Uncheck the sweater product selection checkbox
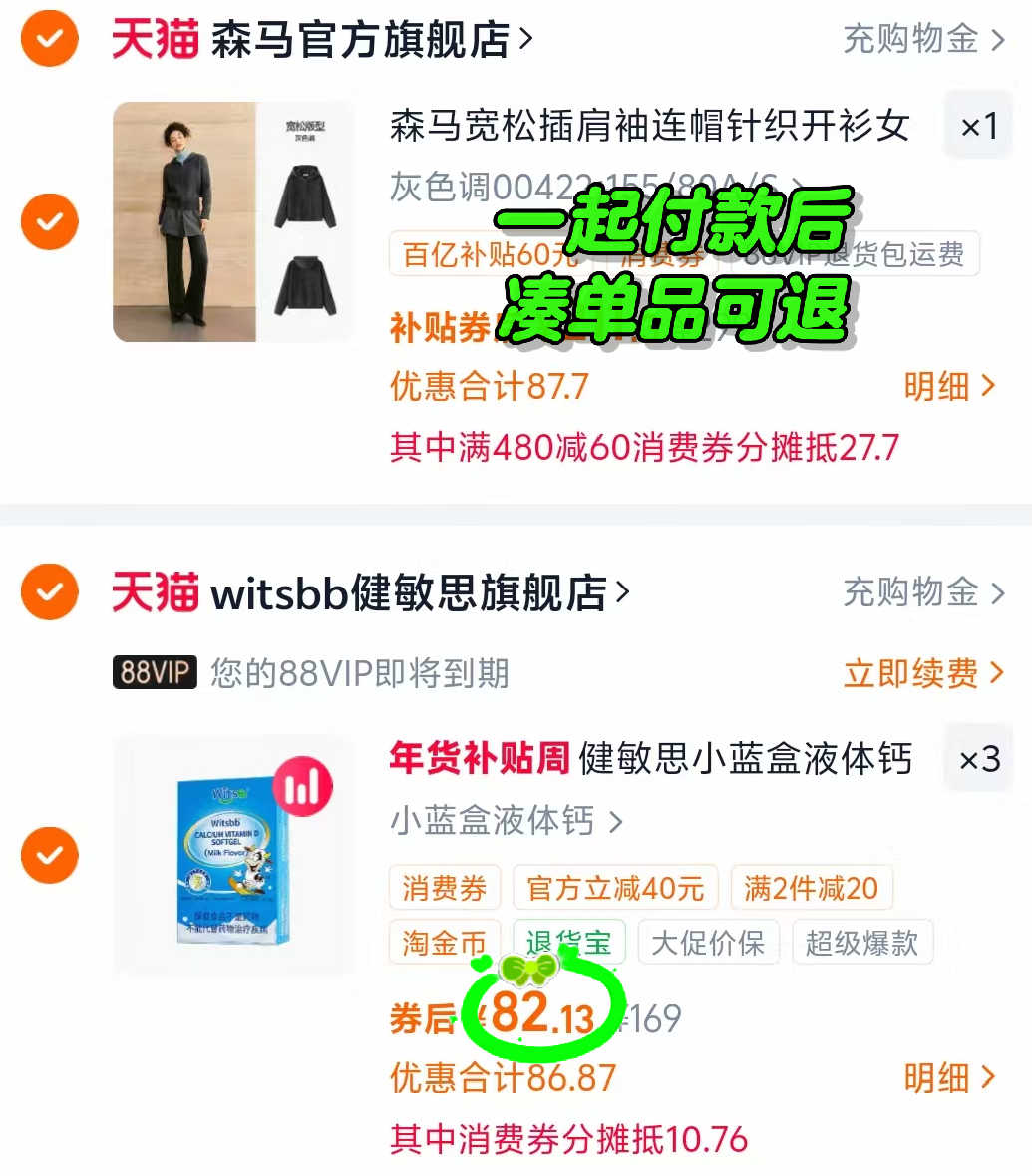The image size is (1032, 1176). pyautogui.click(x=49, y=221)
